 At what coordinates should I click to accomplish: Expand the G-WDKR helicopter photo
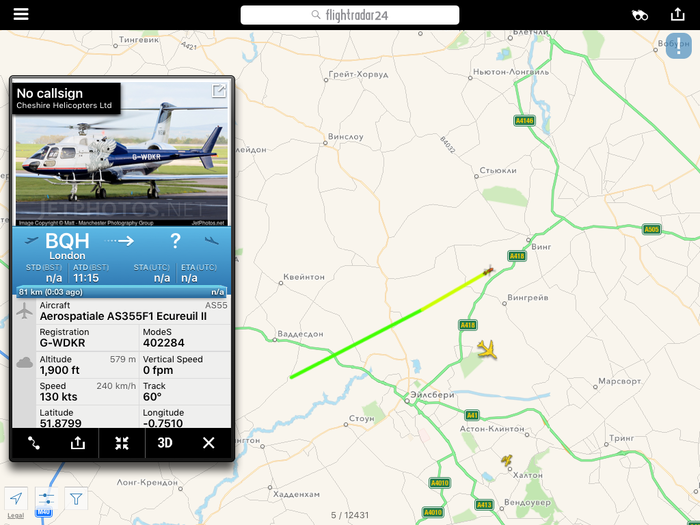tap(219, 91)
